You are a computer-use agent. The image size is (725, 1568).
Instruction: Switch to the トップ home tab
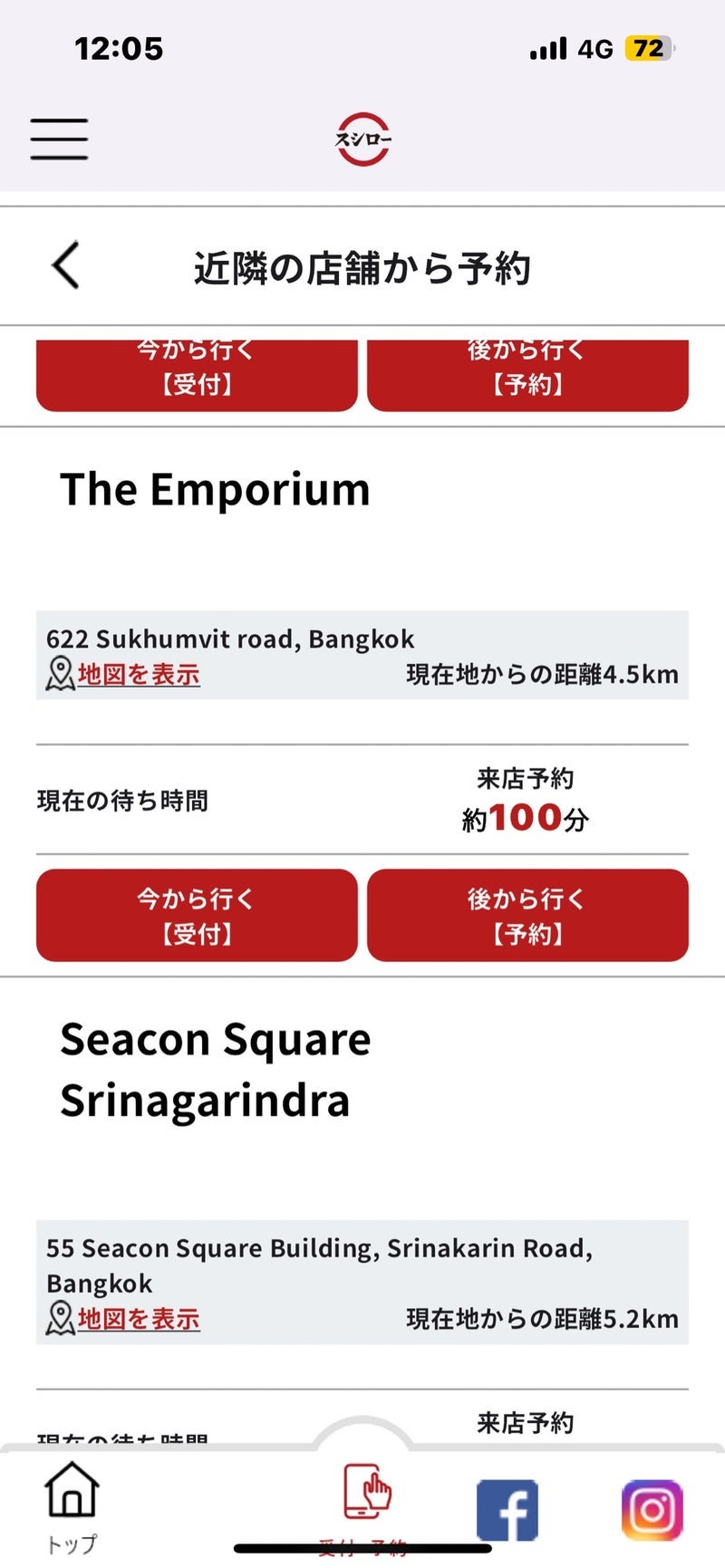pos(72,1502)
